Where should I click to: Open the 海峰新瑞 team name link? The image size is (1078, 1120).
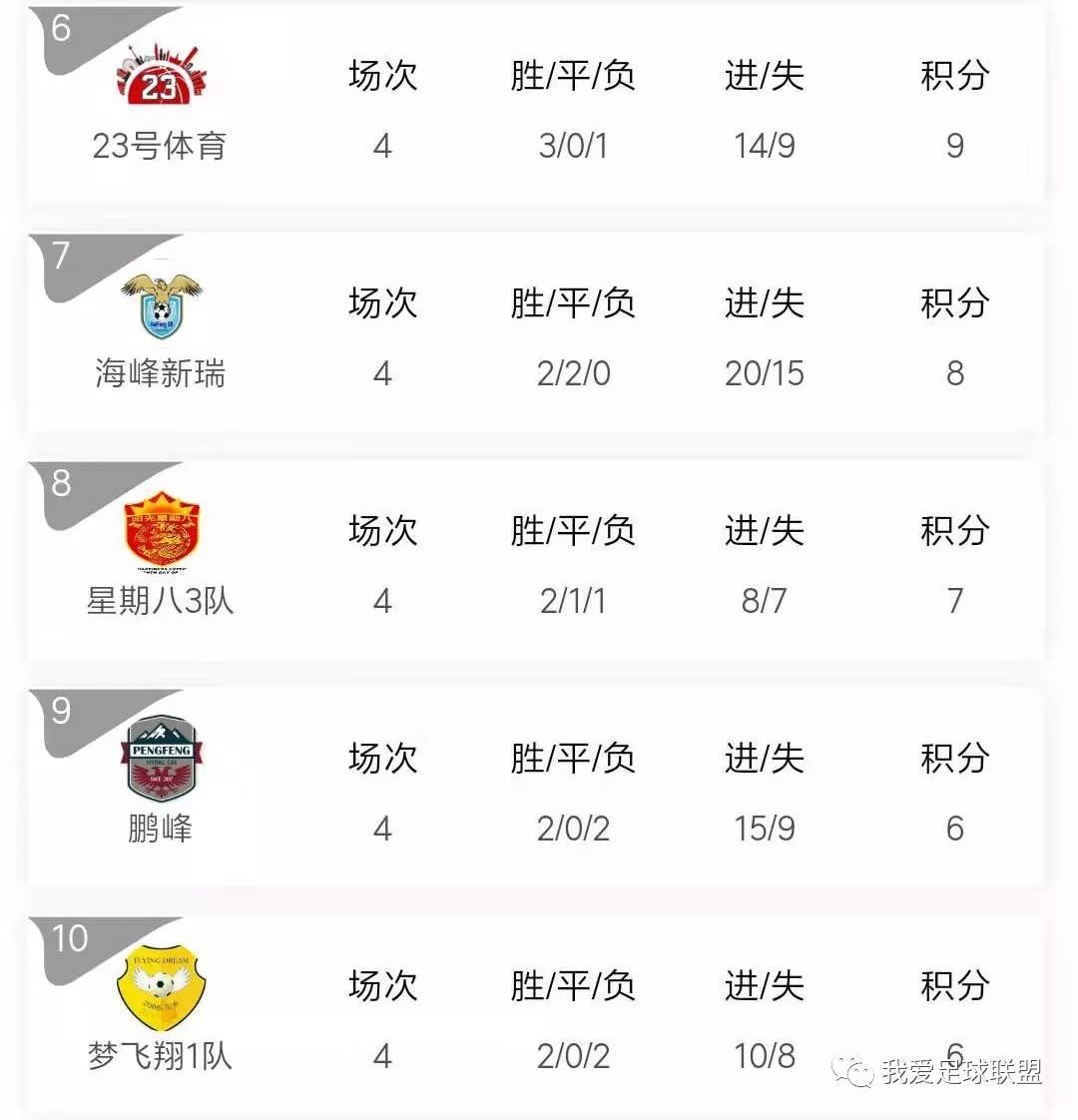pos(160,372)
